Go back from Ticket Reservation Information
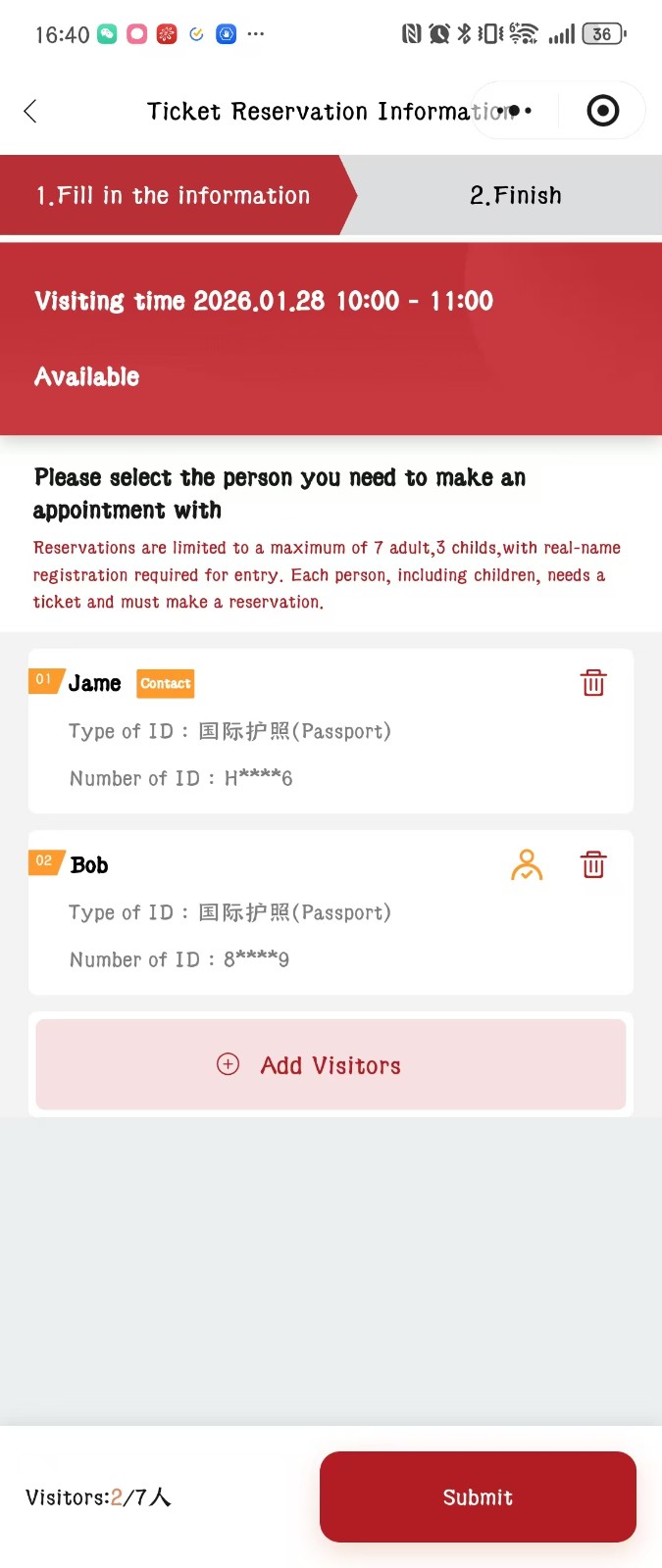The width and height of the screenshot is (662, 1568). [x=30, y=111]
